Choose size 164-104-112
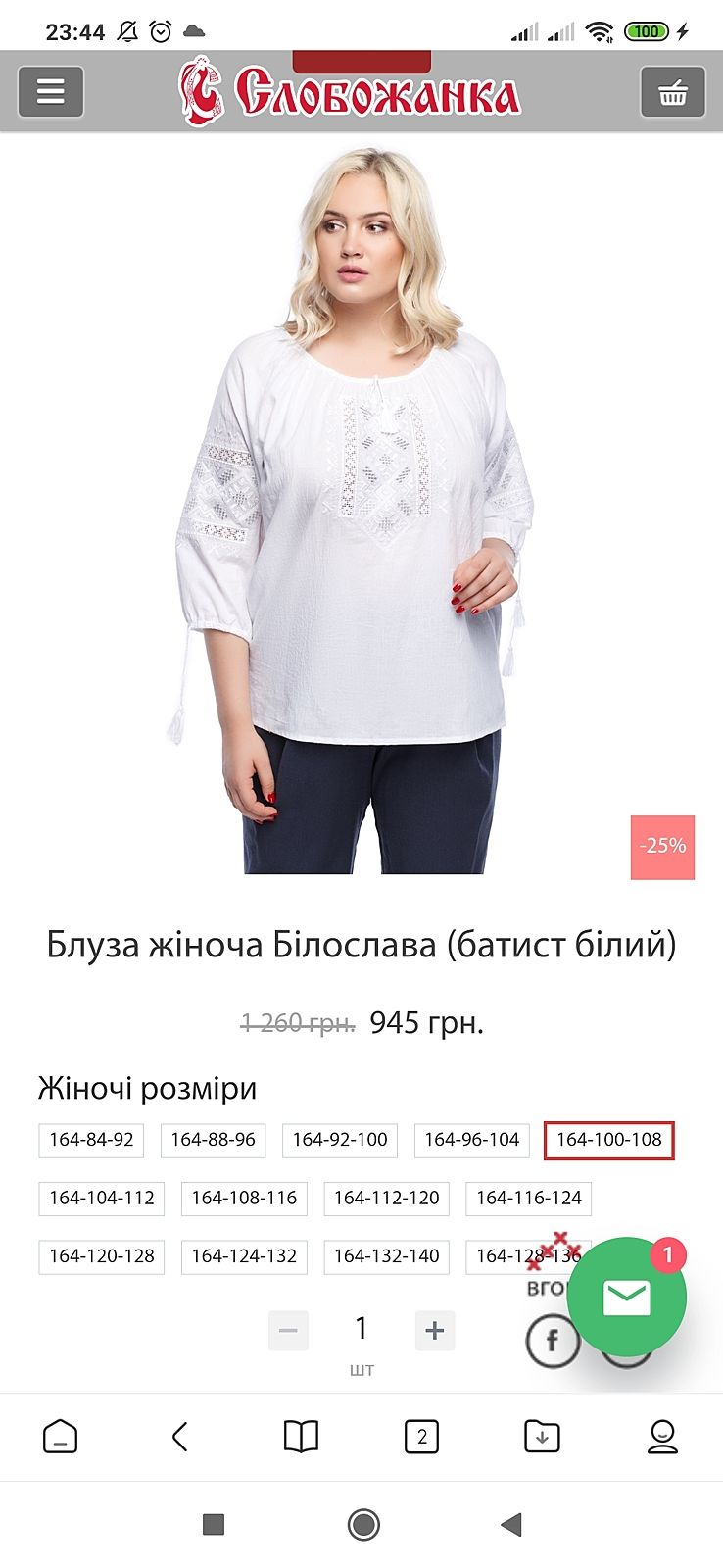 coord(102,1198)
